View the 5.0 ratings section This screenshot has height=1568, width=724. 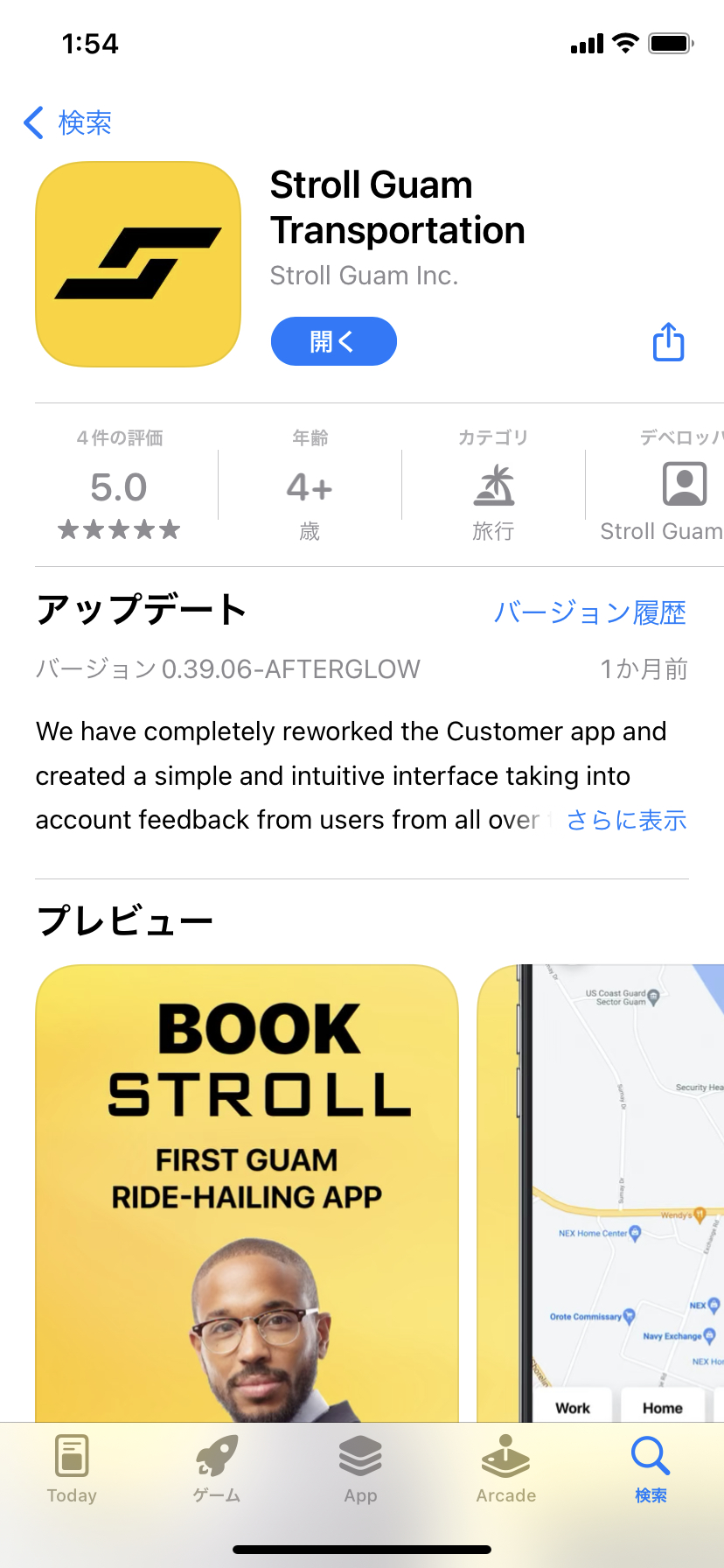120,486
